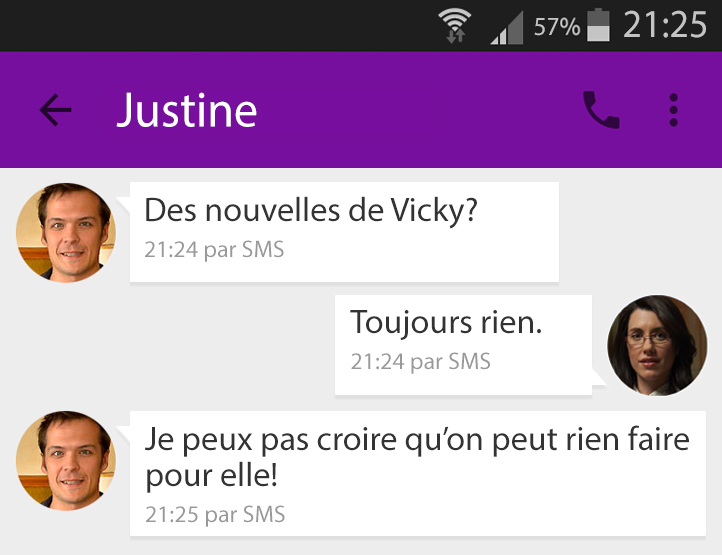Open avatar next to 'Des nouvelles de Vicky?'
Viewport: 722px width, 555px height.
coord(66,232)
